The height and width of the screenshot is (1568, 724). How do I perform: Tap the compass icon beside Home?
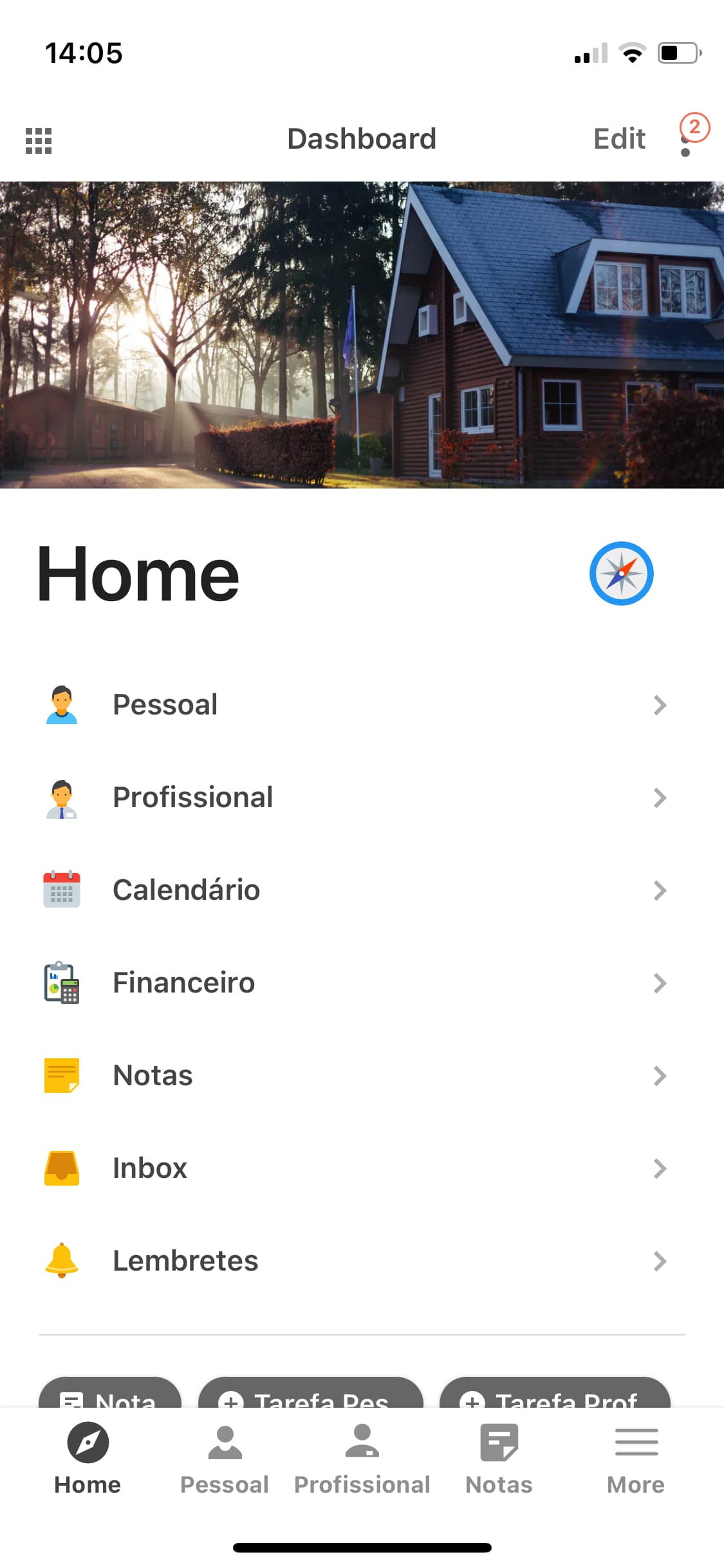point(621,574)
